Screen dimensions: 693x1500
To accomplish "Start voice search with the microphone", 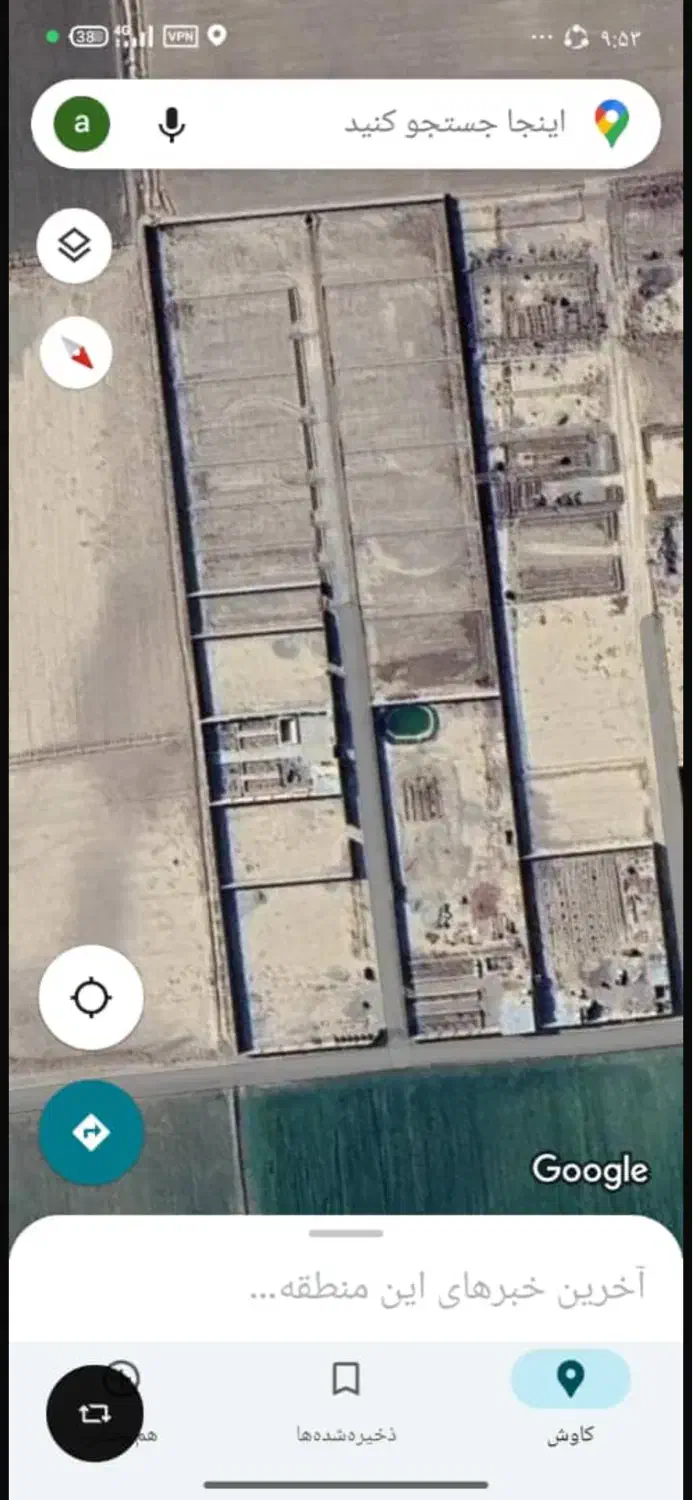I will point(172,125).
